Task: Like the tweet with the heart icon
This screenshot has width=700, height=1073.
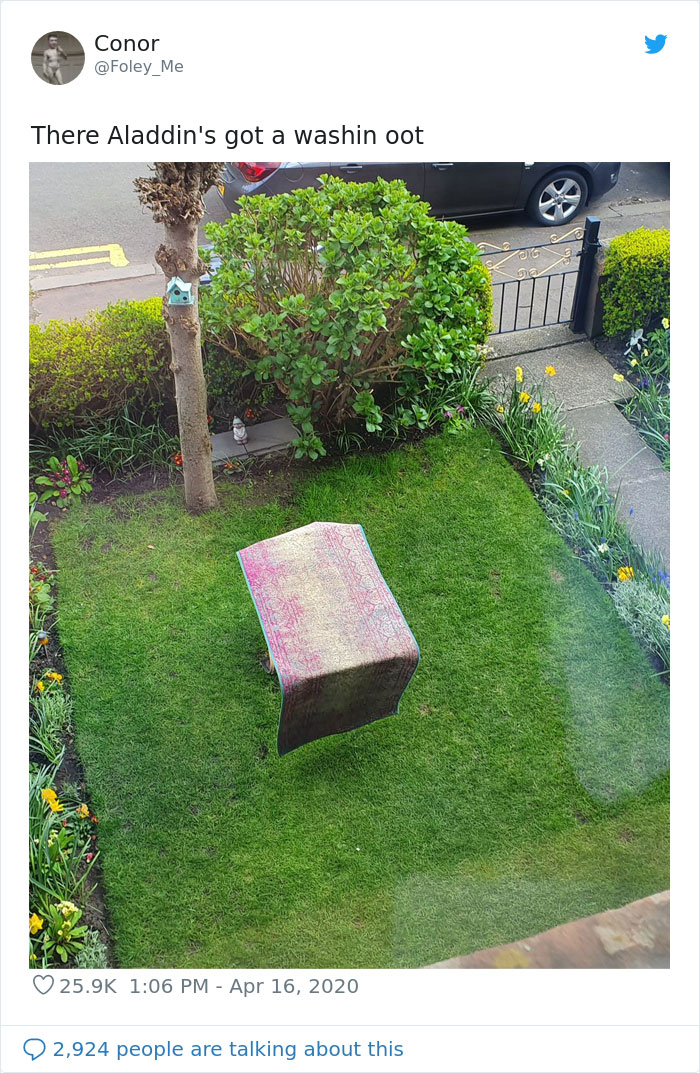Action: coord(43,986)
